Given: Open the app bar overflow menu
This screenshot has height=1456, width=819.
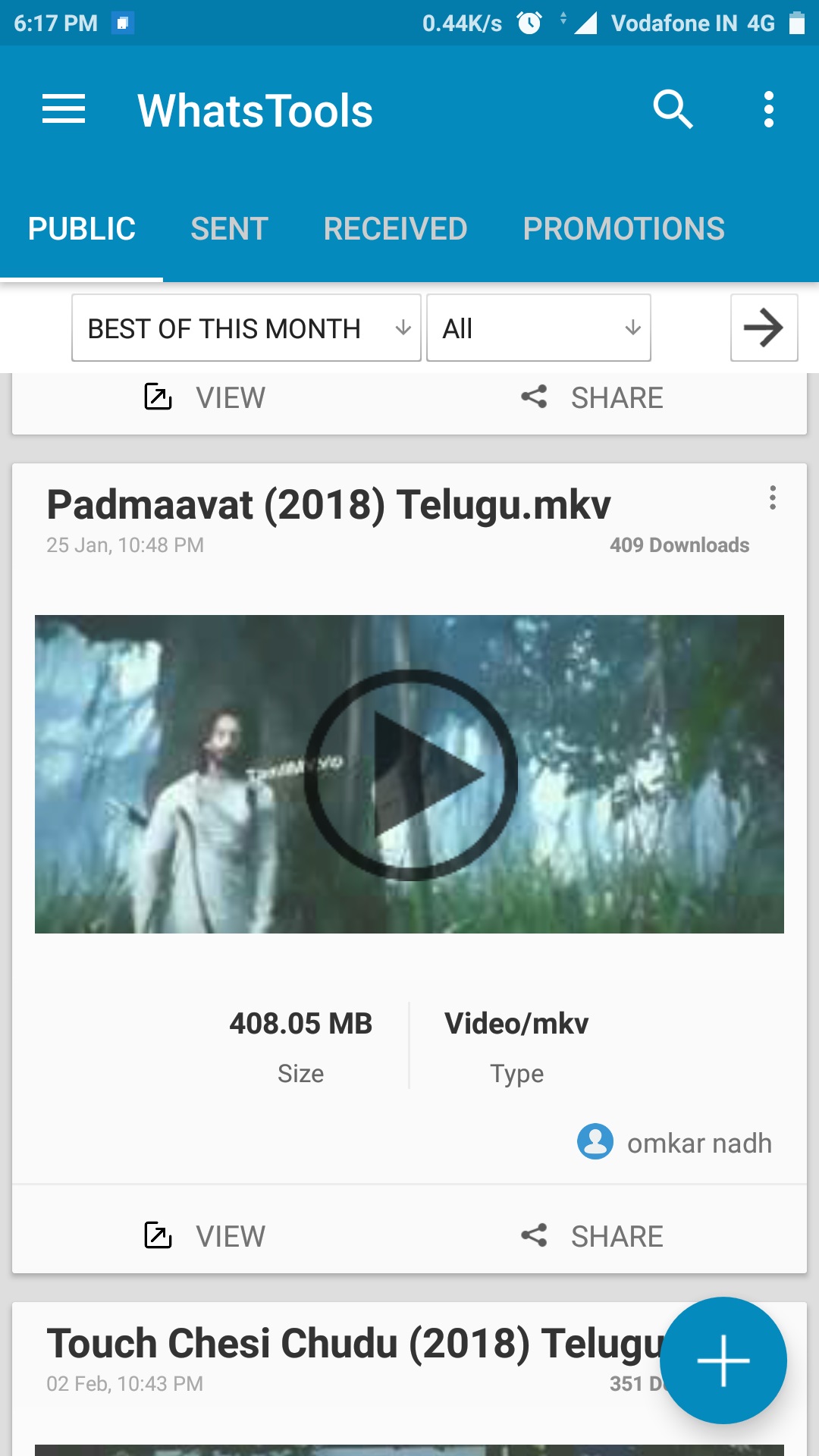Looking at the screenshot, I should (x=769, y=109).
